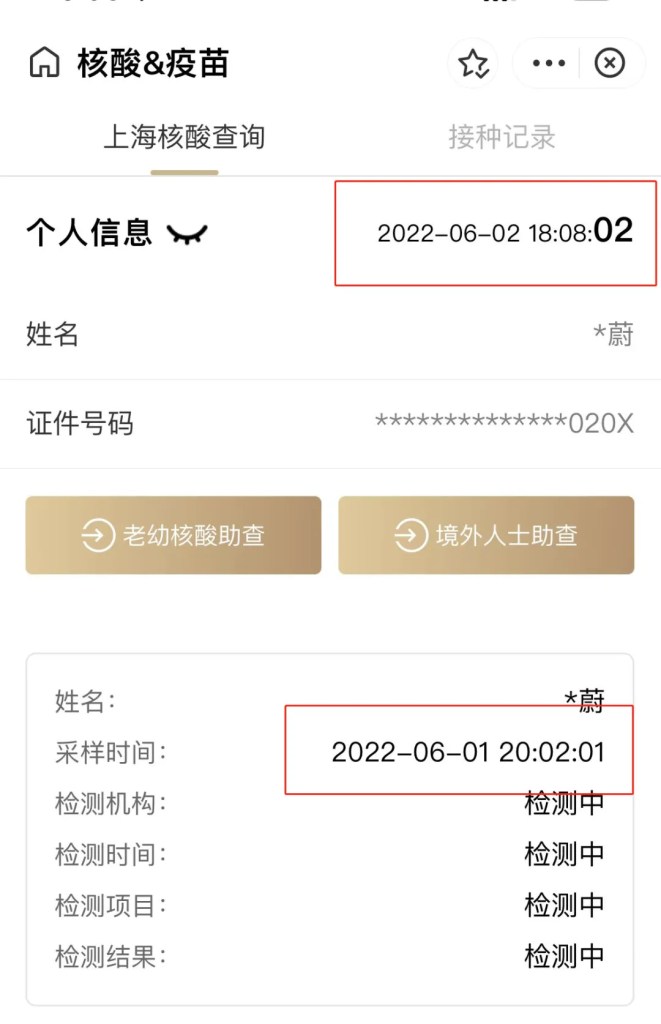Go to the mini program home icon
Image resolution: width=661 pixels, height=1024 pixels.
click(44, 64)
